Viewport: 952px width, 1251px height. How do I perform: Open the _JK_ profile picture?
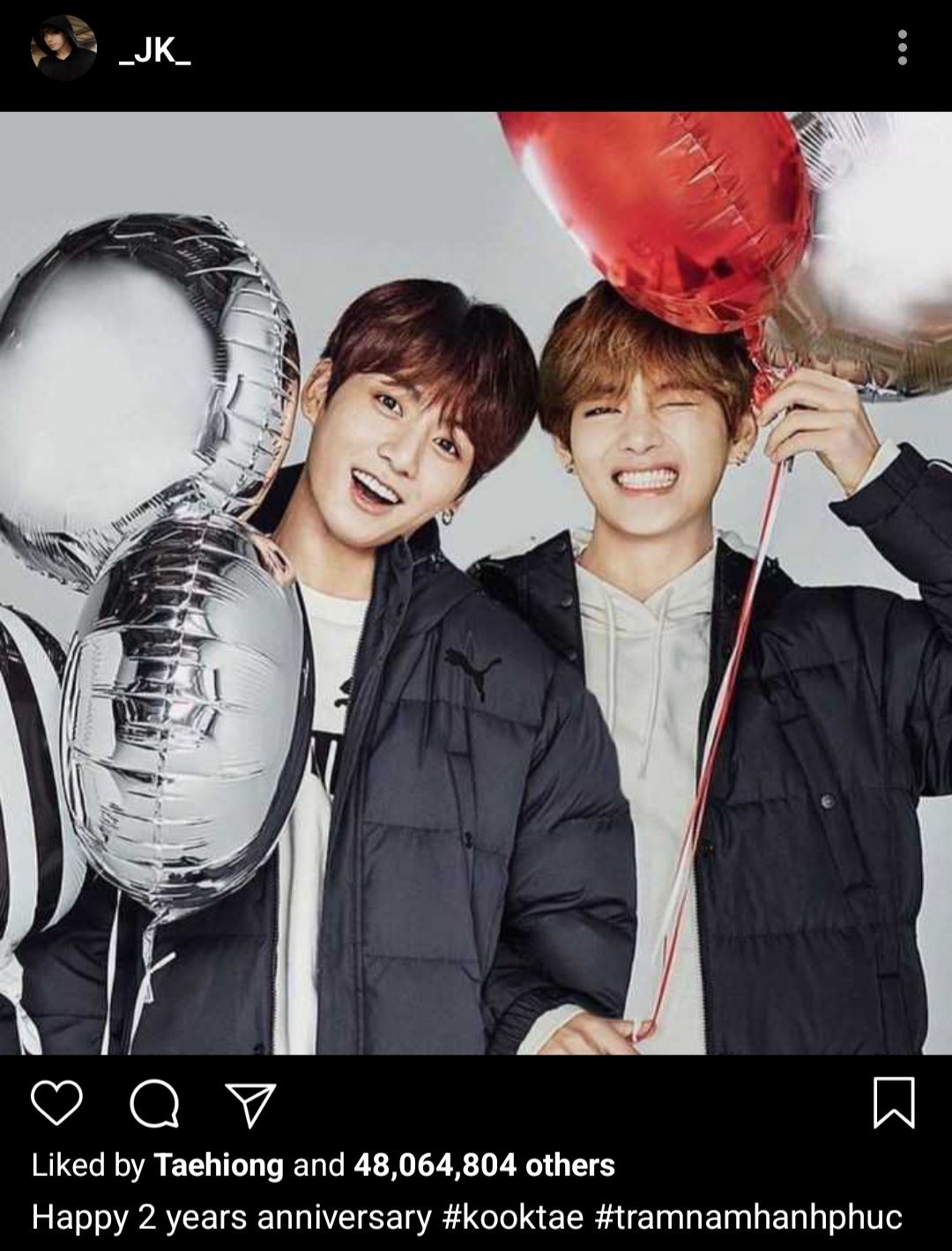tap(63, 48)
